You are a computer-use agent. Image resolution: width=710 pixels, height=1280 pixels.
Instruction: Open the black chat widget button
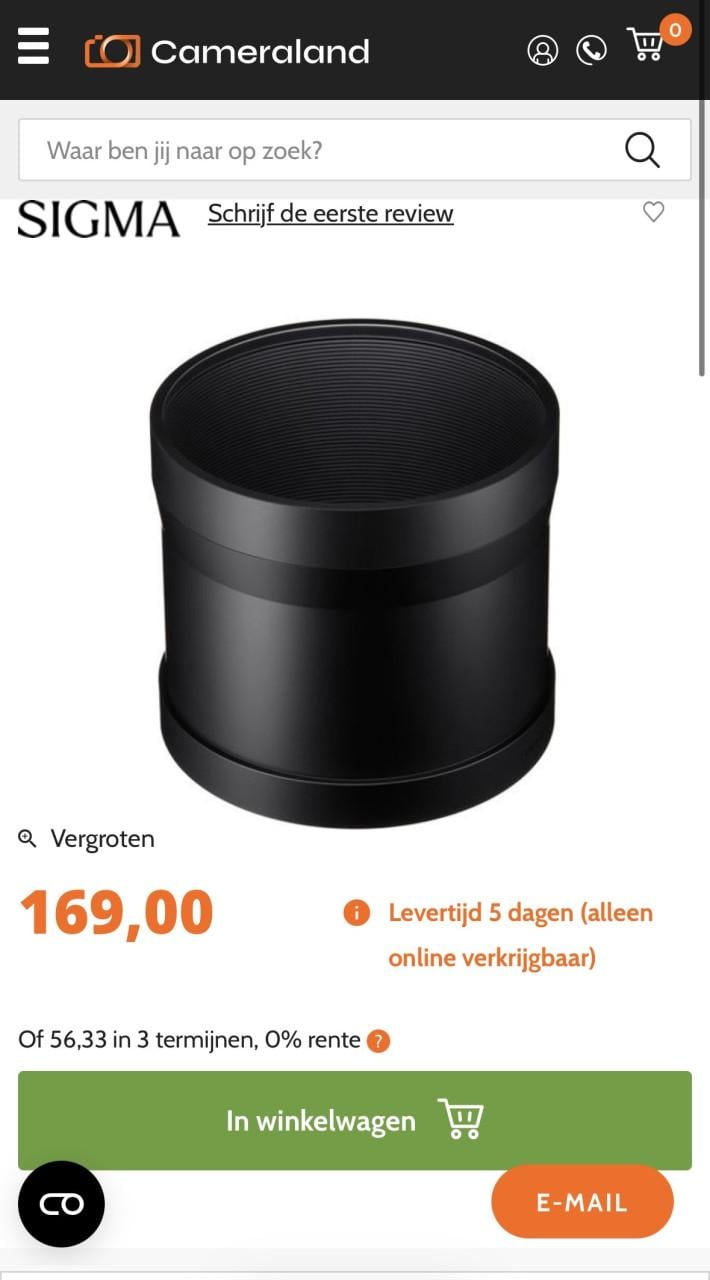(61, 1204)
